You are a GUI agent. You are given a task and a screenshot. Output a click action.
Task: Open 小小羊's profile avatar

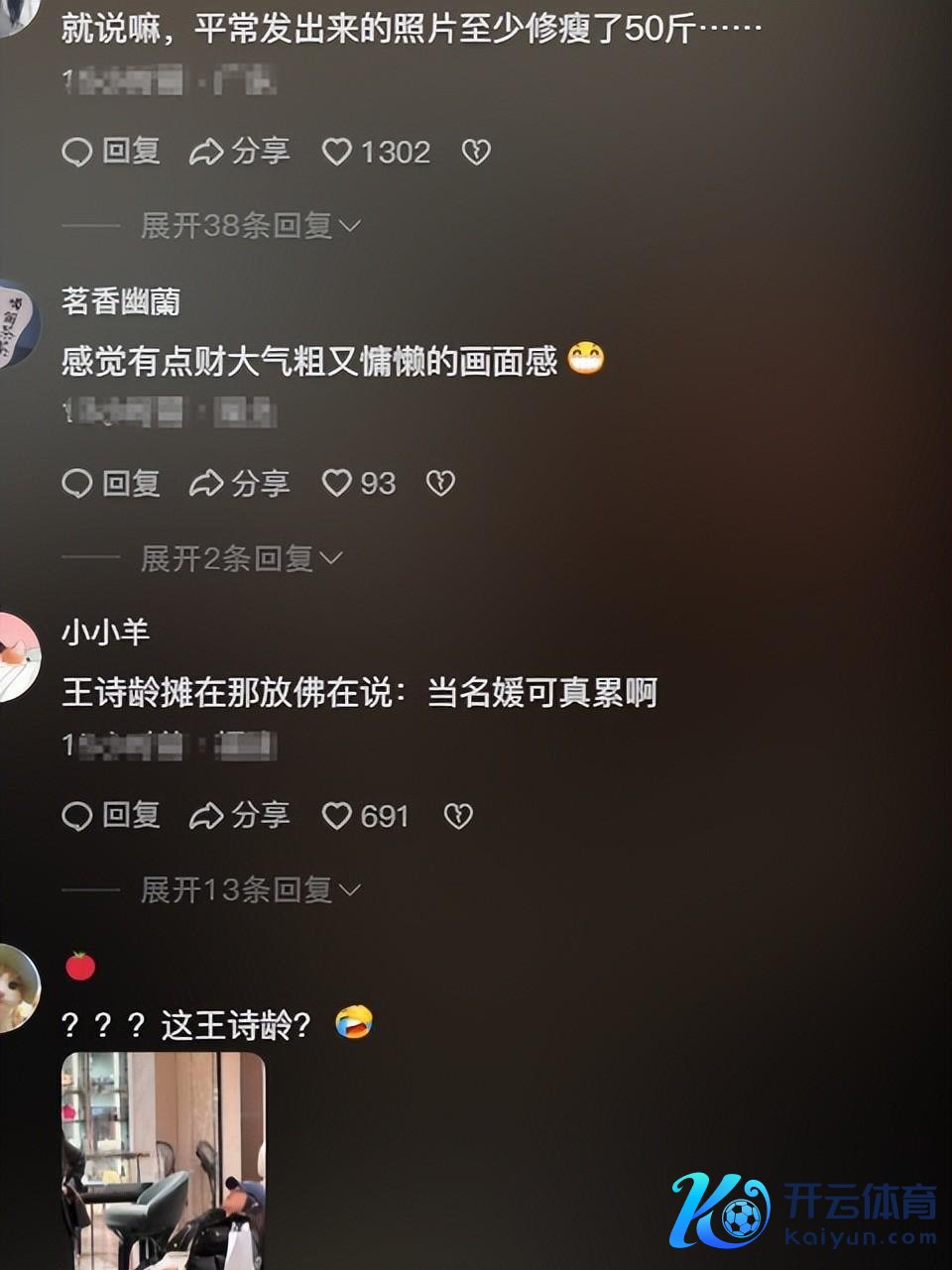(x=17, y=656)
